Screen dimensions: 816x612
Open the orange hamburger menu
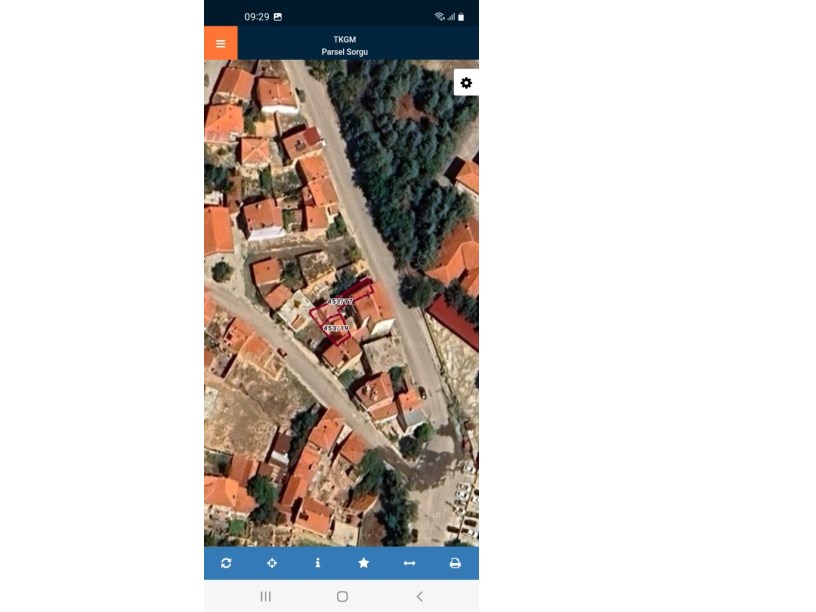(221, 44)
